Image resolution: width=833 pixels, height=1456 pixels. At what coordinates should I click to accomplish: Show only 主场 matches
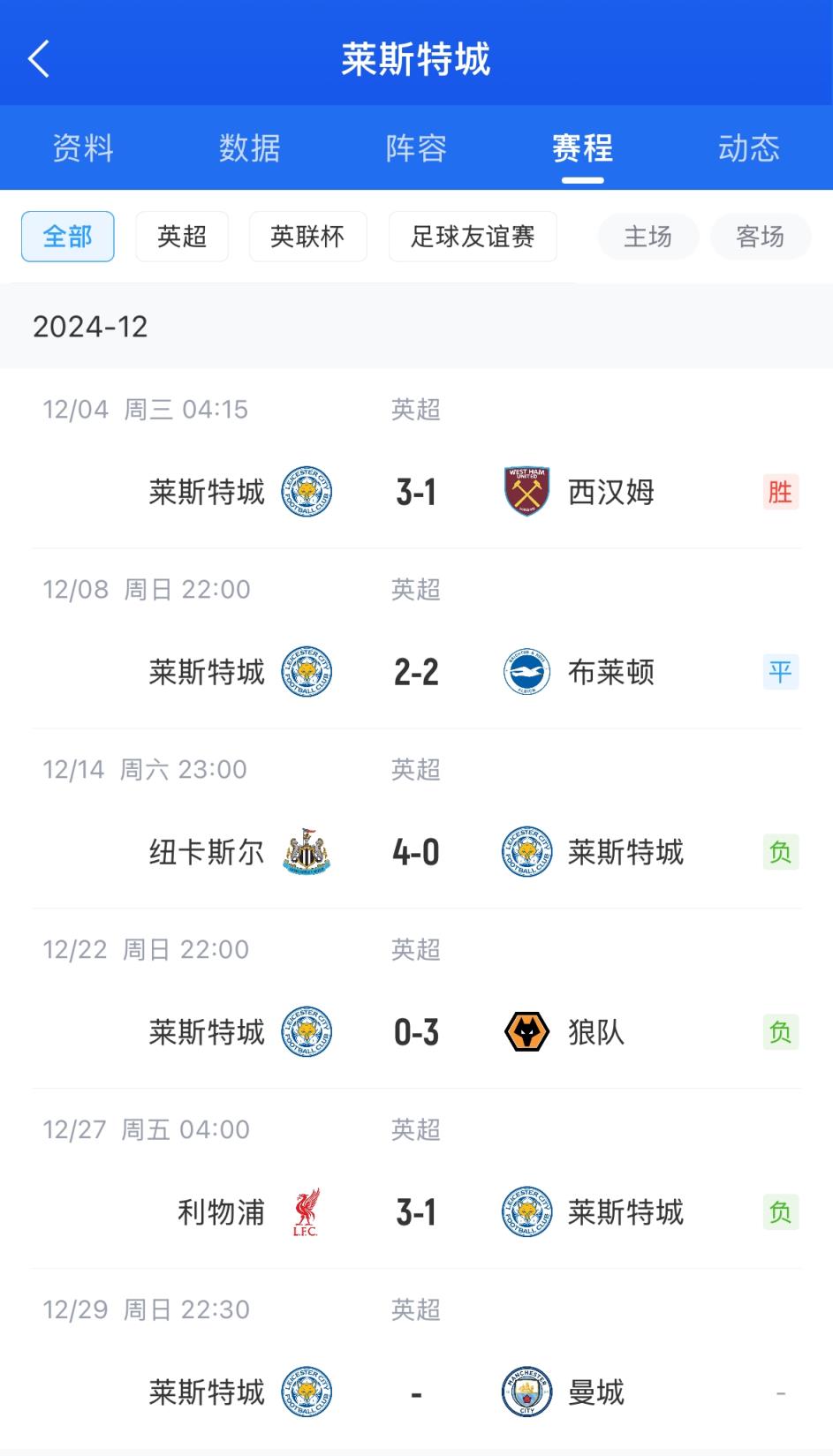[x=648, y=237]
